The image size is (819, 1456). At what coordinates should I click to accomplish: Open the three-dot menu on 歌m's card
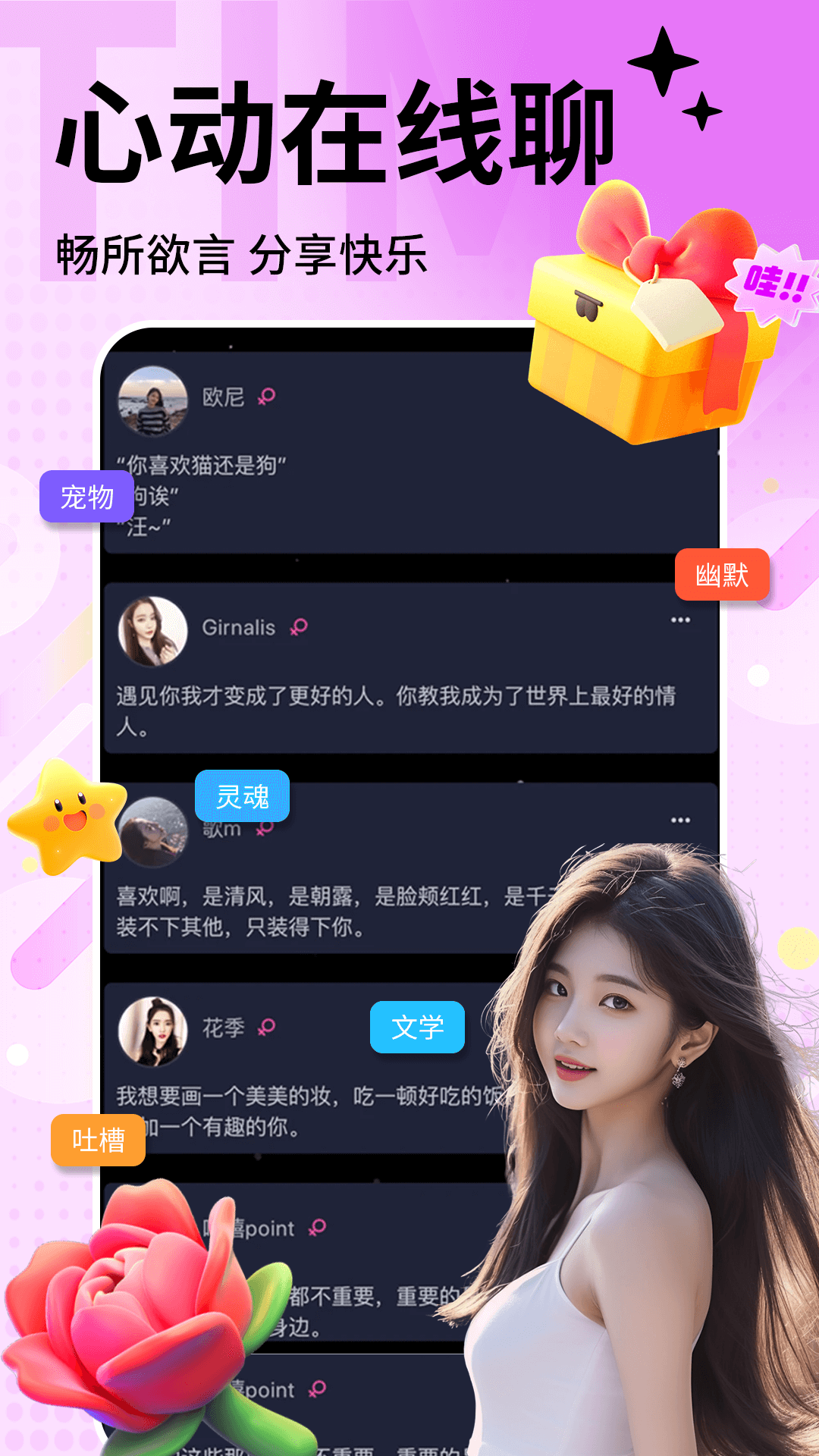click(680, 819)
